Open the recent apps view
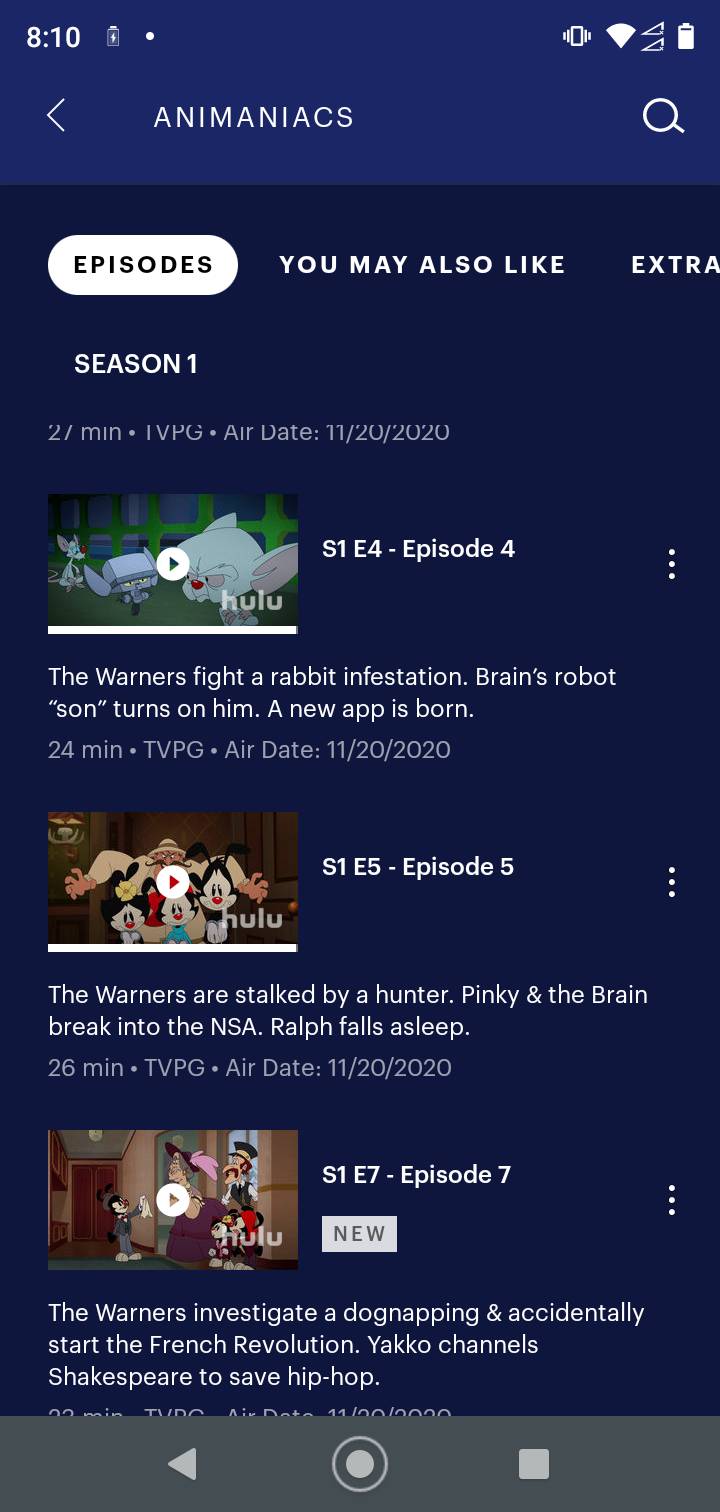The height and width of the screenshot is (1512, 720). [534, 1464]
